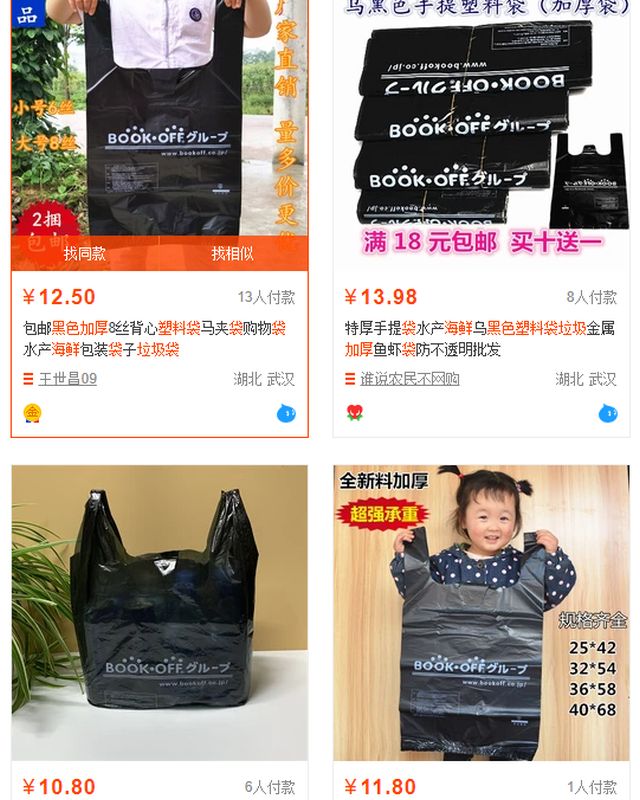Visit shop 谁说农民不网购
The image size is (640, 800).
409,380
